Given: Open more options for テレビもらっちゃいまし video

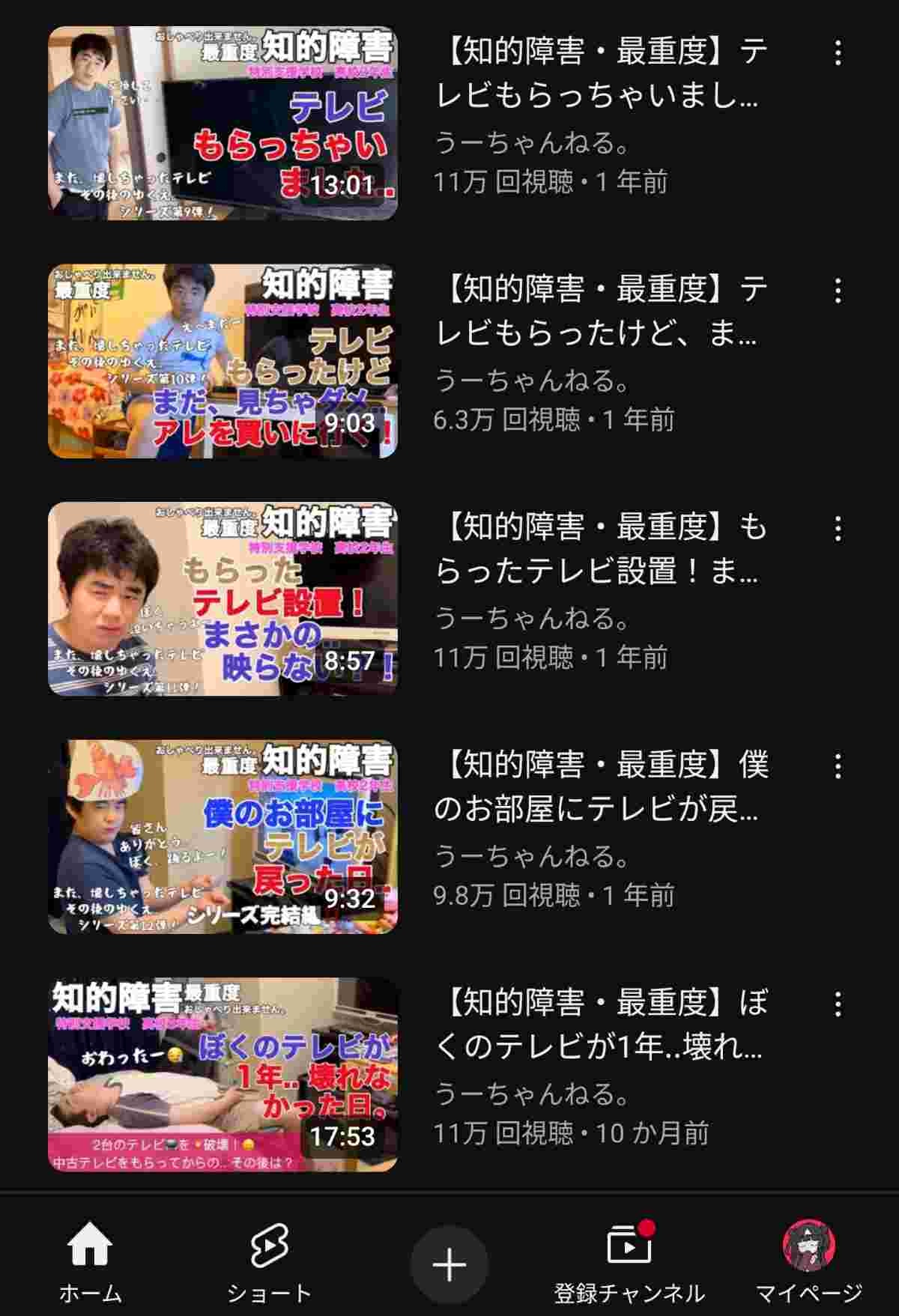Looking at the screenshot, I should (x=838, y=53).
